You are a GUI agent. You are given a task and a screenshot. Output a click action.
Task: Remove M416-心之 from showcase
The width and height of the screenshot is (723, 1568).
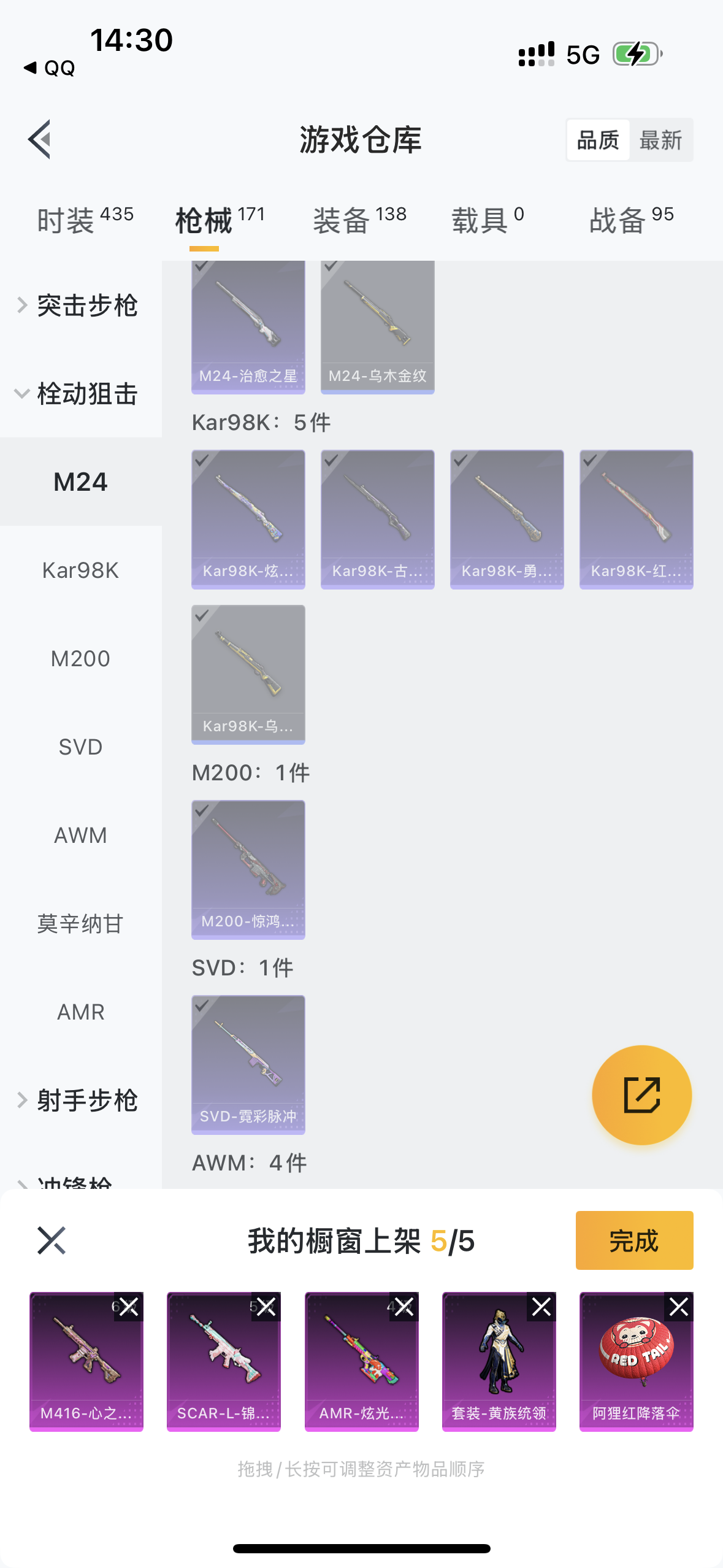[x=129, y=1307]
